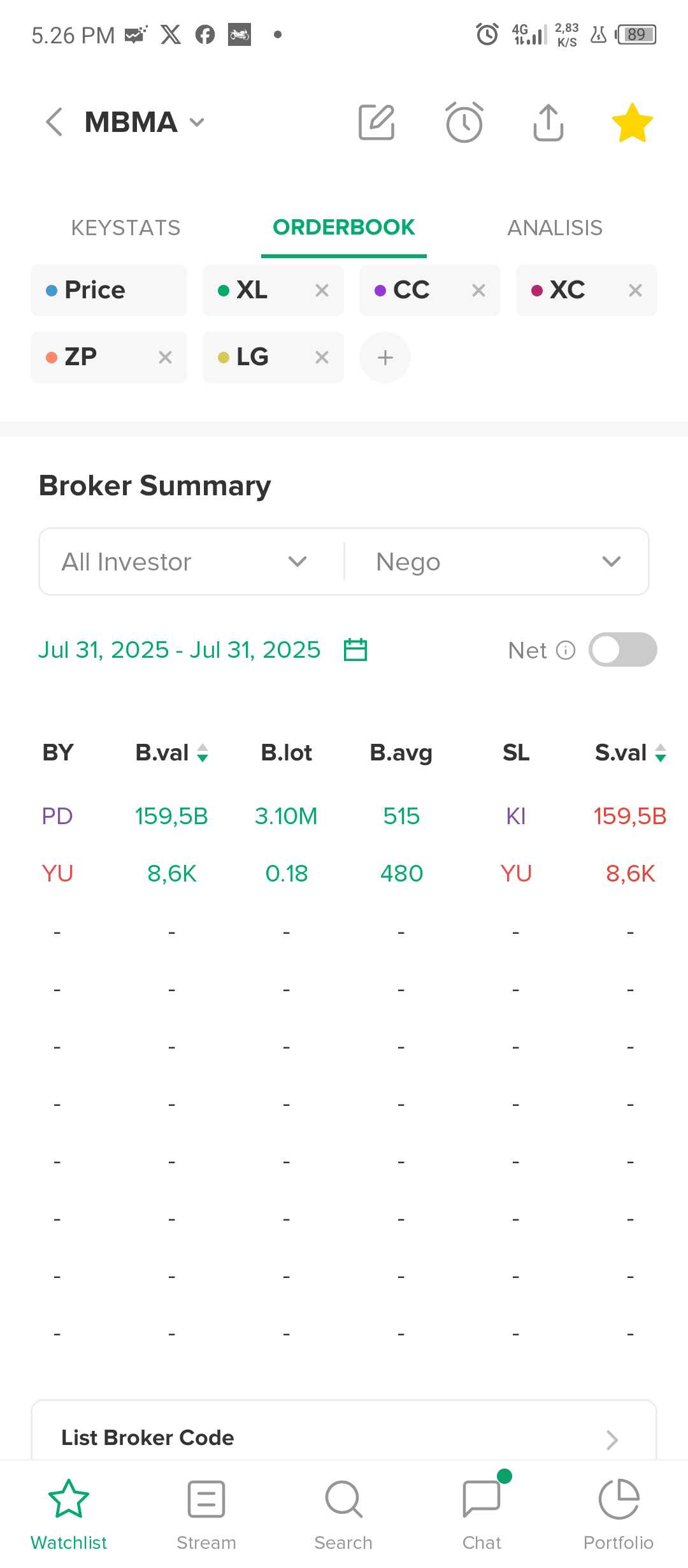Remove the CC broker chip

coord(478,291)
